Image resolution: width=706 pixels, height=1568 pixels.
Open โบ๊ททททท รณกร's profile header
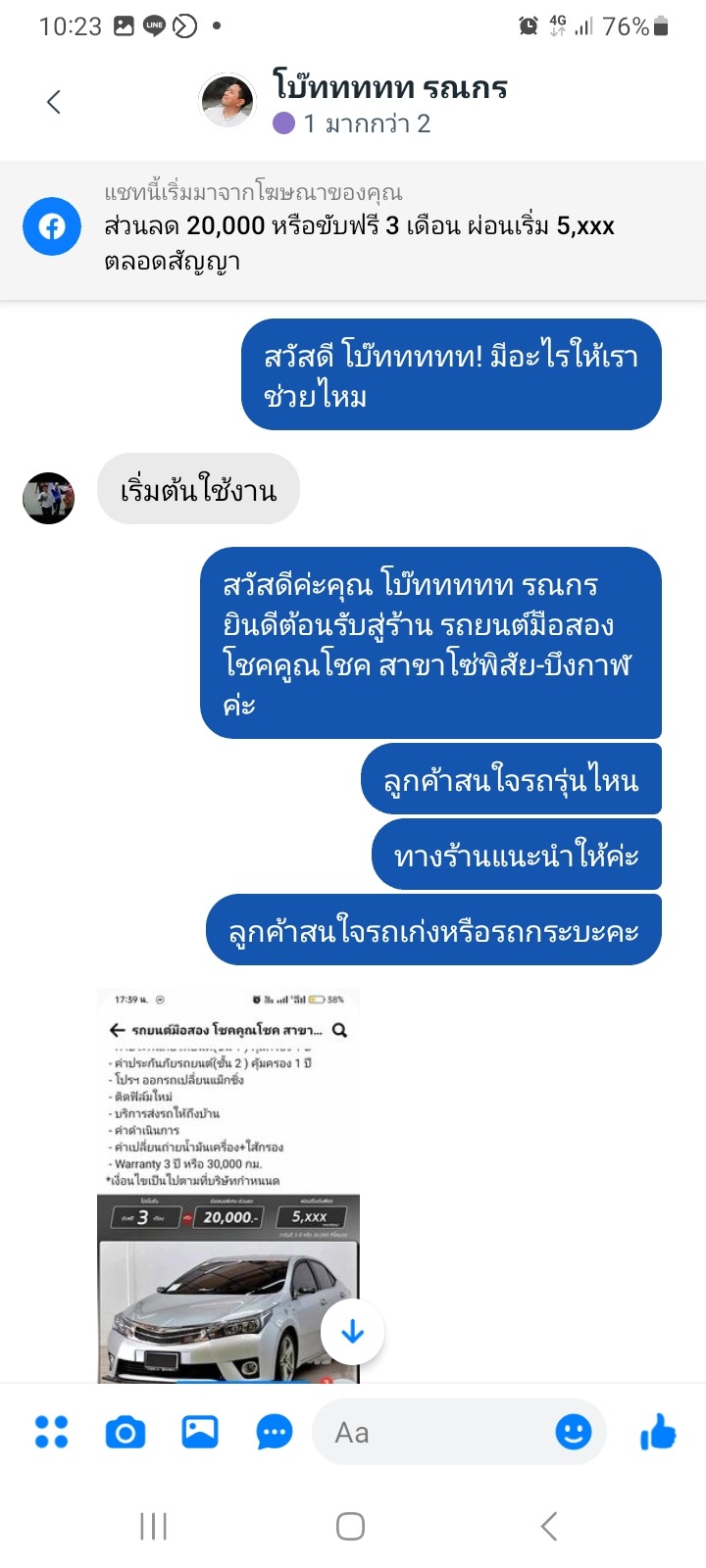pyautogui.click(x=353, y=102)
